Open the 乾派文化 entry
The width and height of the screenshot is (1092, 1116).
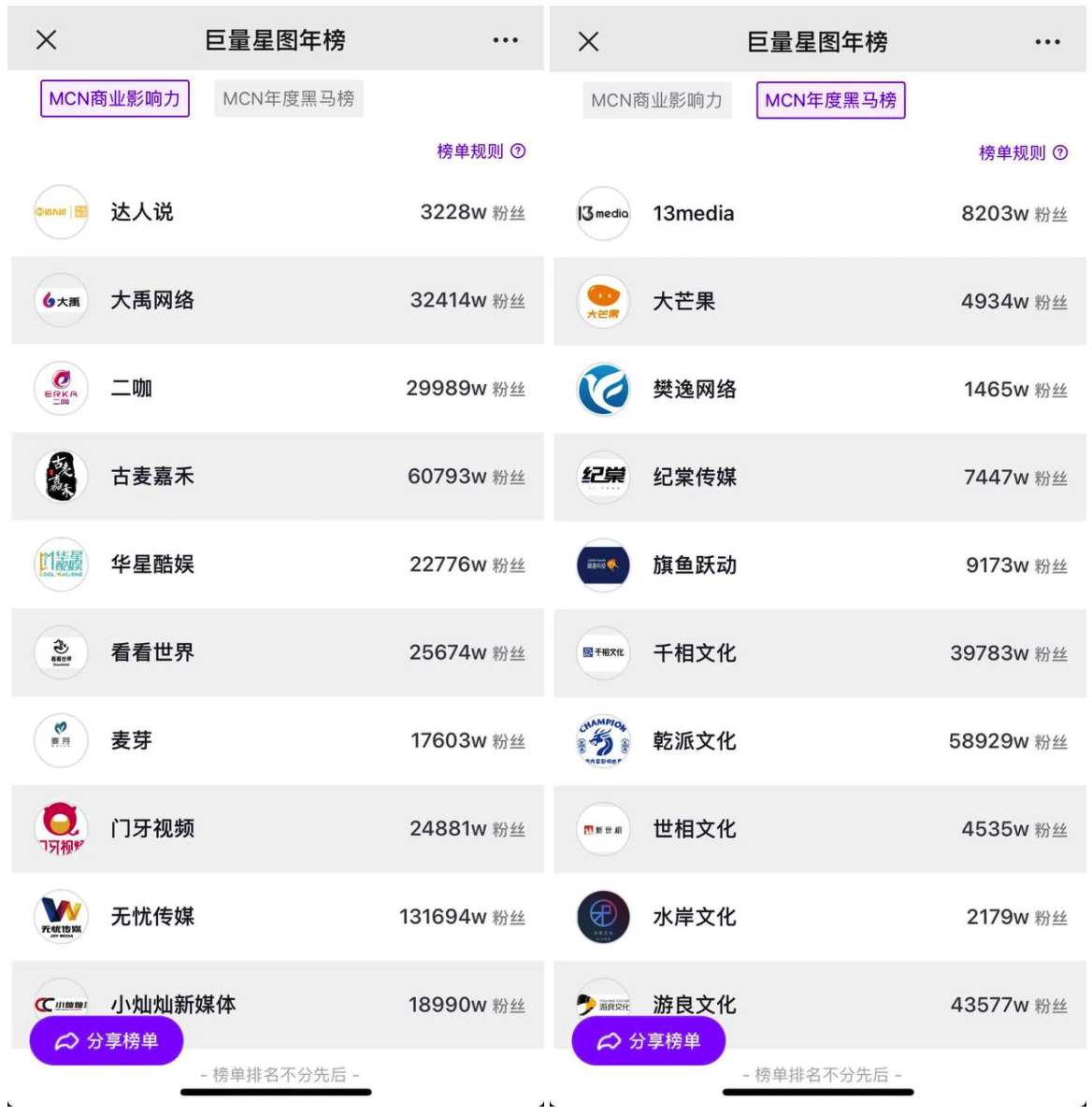tap(820, 741)
